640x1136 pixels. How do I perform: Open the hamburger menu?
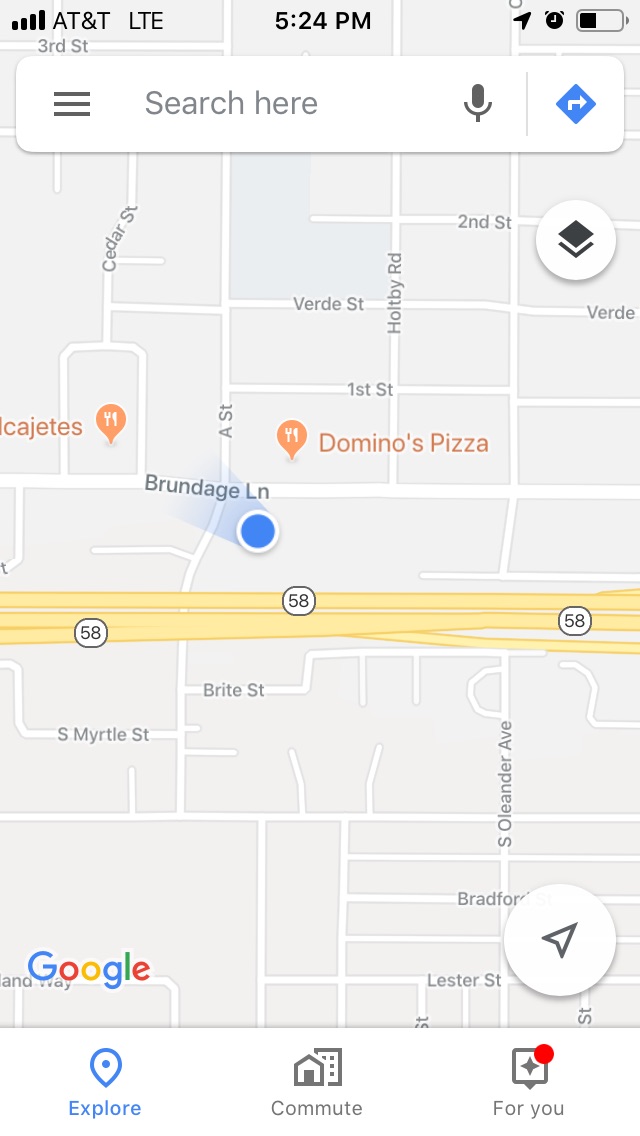pos(72,104)
